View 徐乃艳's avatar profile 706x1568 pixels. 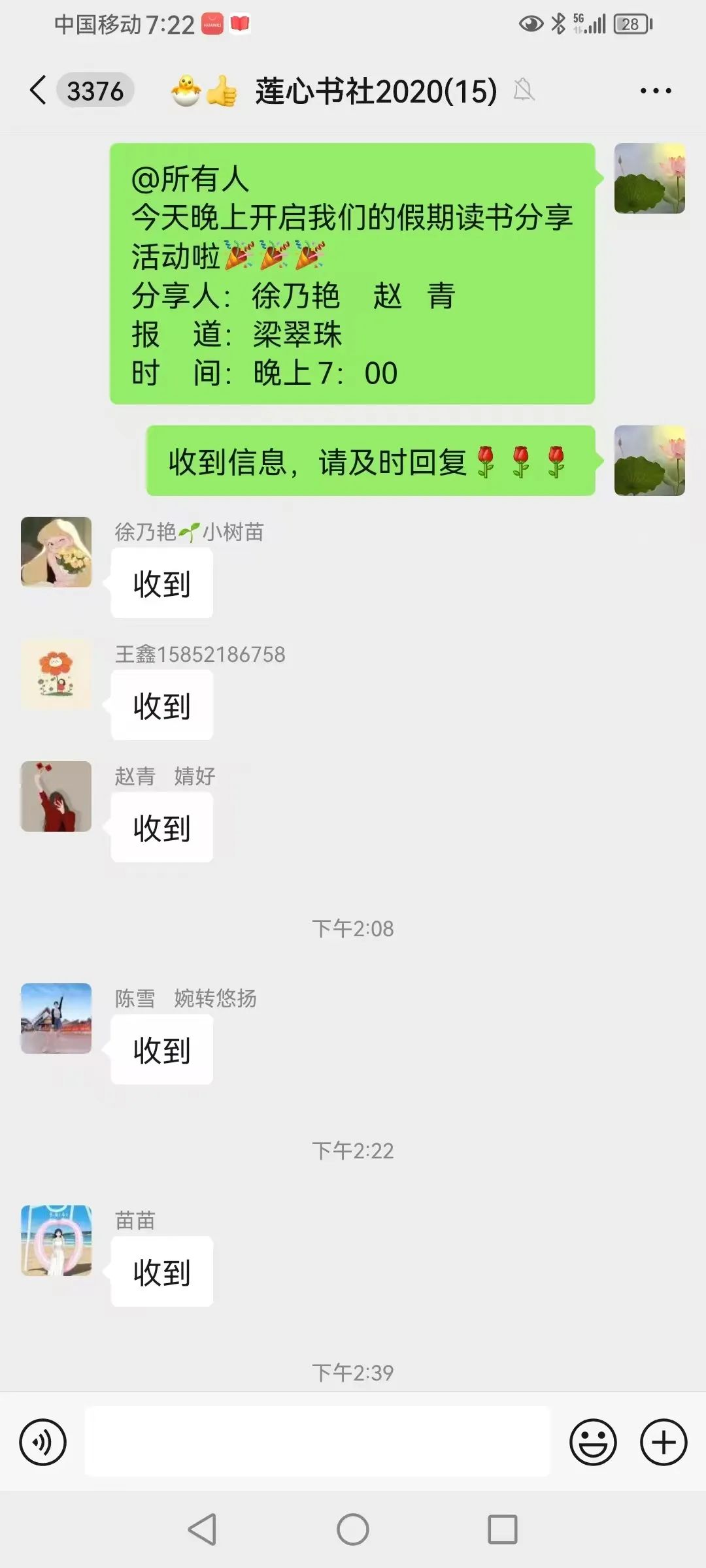tap(56, 552)
